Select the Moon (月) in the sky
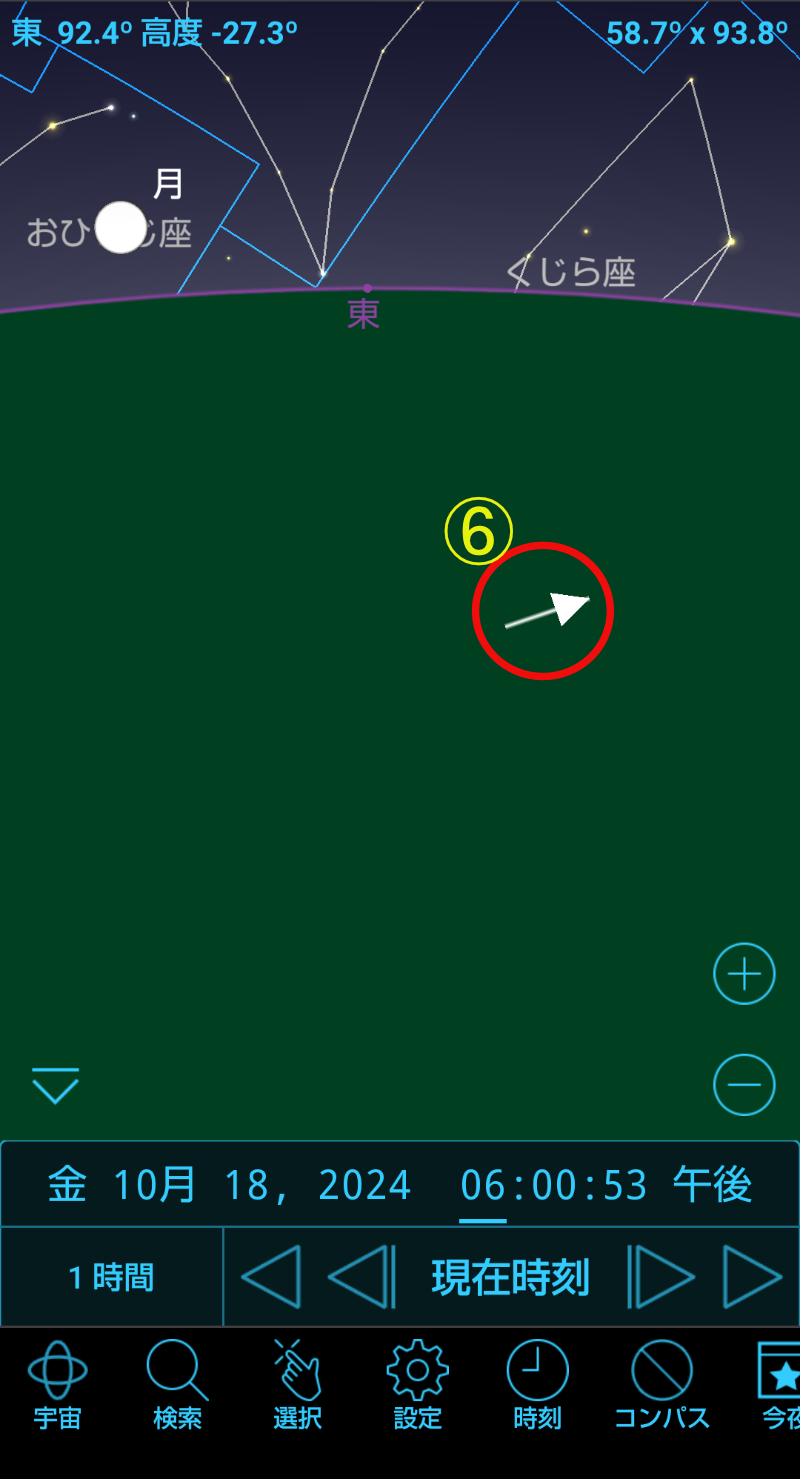Screen dimensions: 800x1479 click(x=121, y=227)
